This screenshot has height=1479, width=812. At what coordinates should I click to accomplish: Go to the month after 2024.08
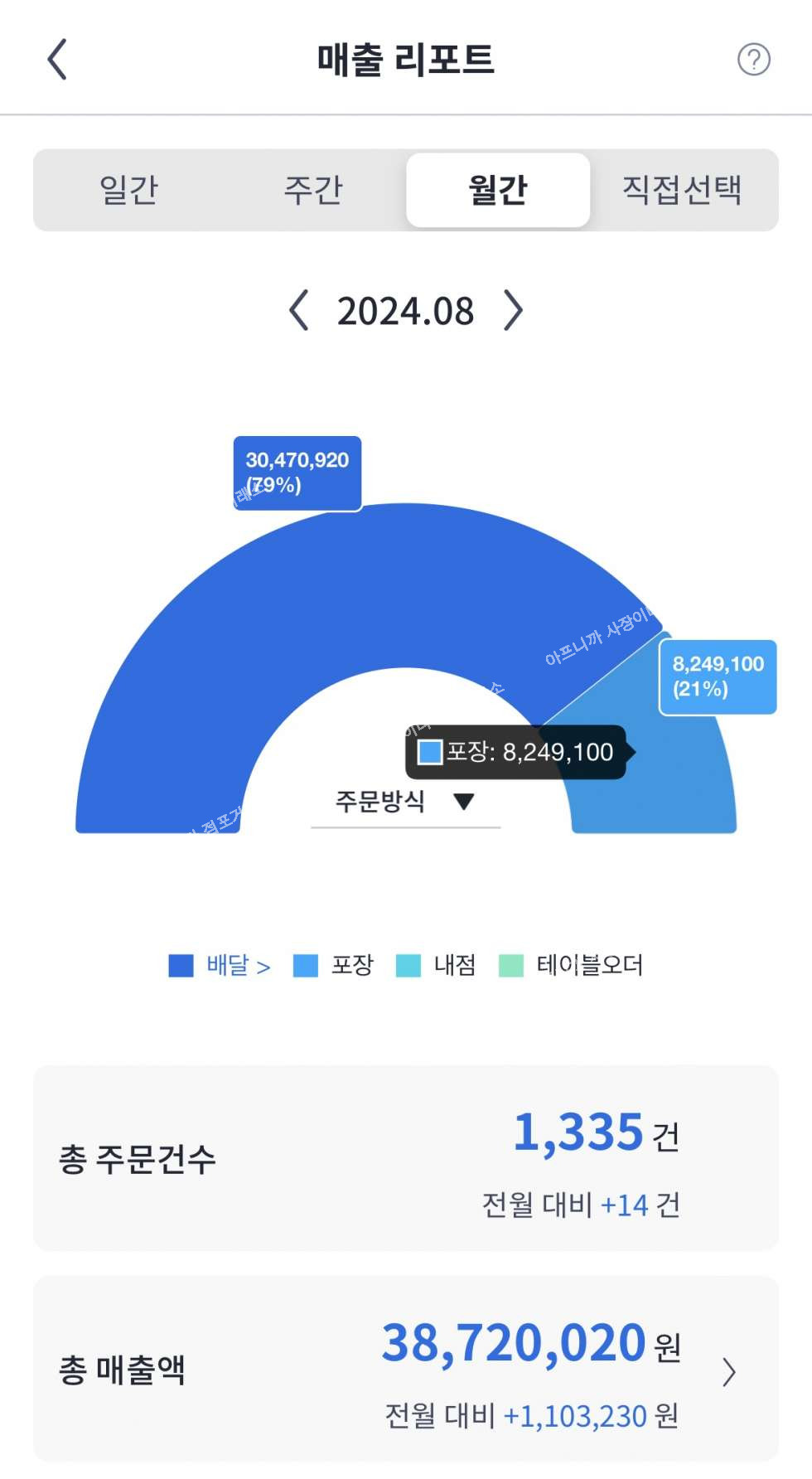[x=514, y=311]
